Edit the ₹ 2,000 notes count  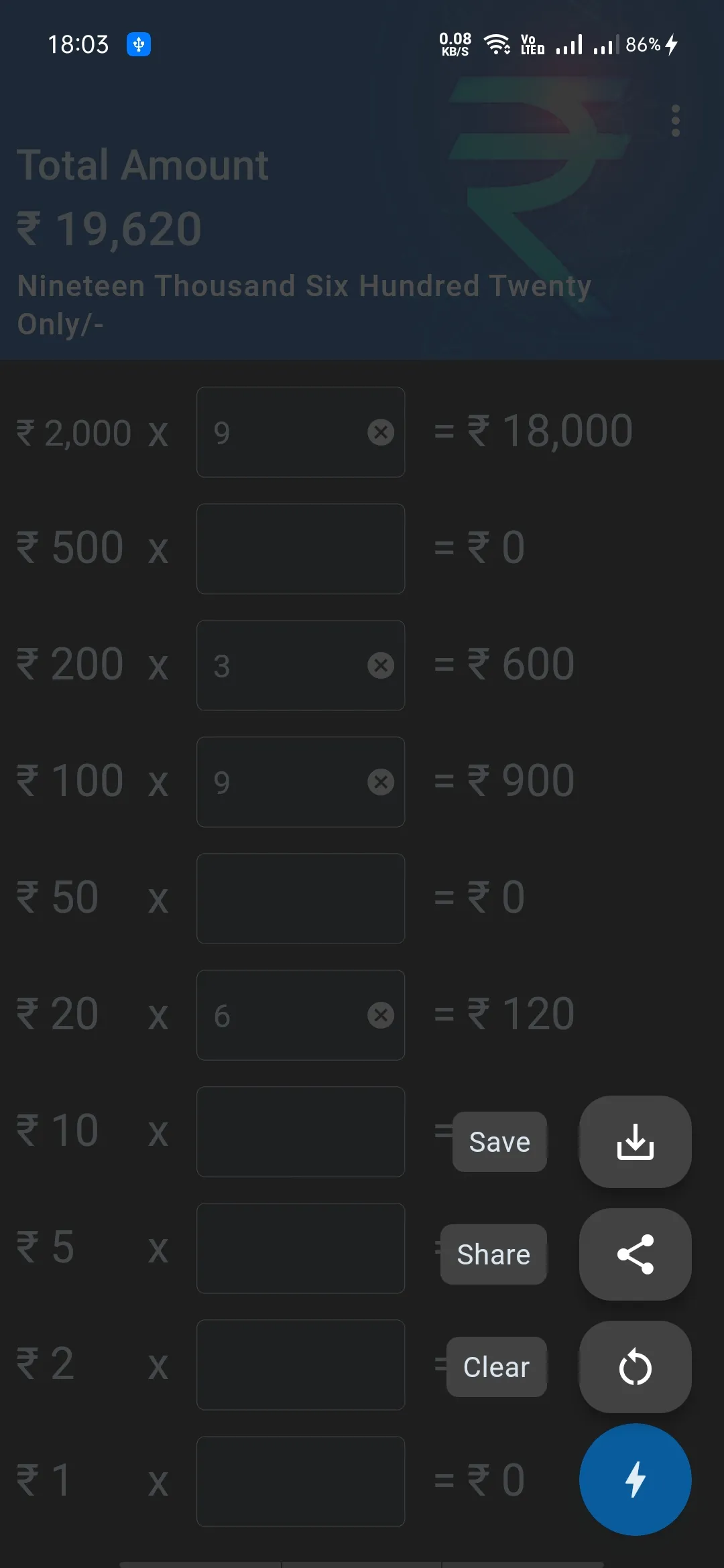coord(282,432)
